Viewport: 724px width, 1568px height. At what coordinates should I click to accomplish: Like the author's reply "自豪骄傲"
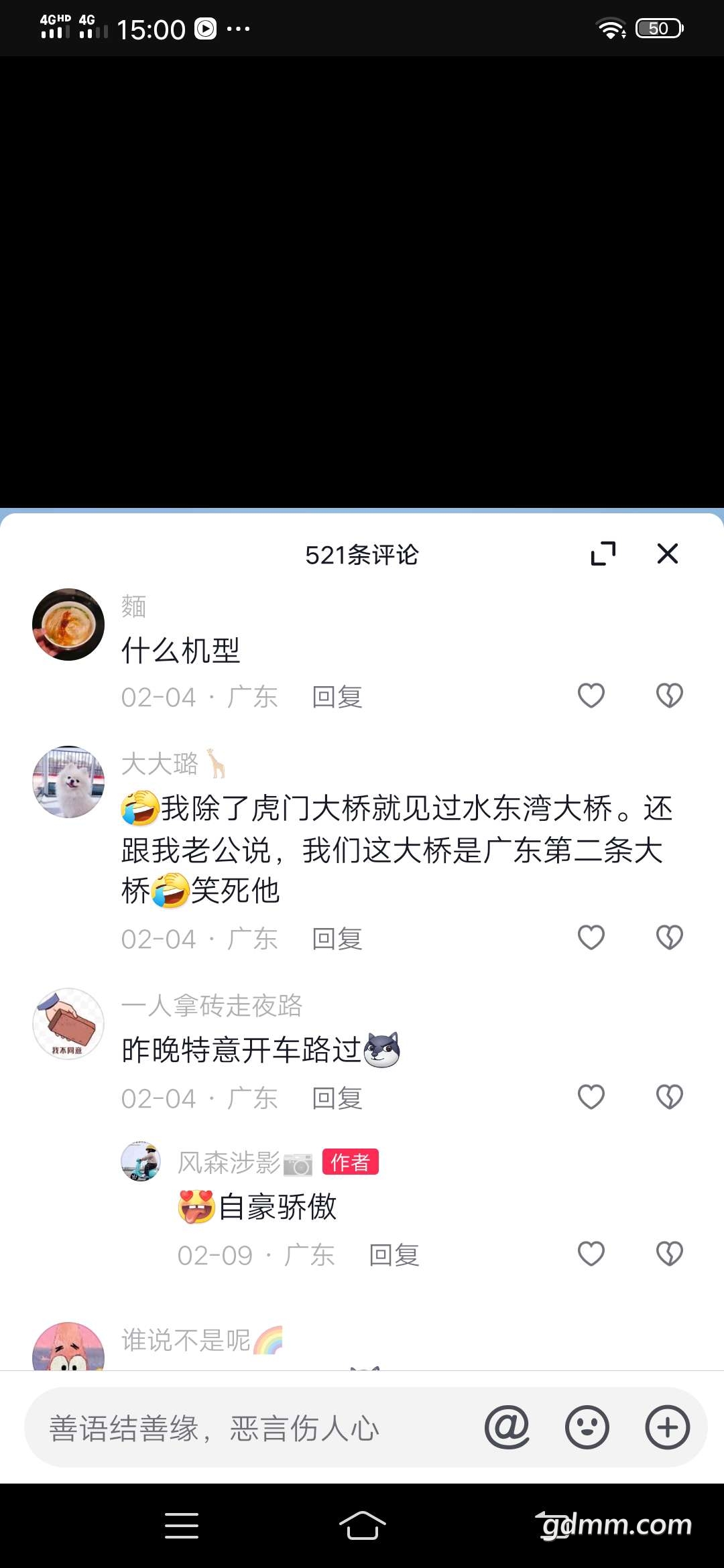click(x=591, y=1254)
